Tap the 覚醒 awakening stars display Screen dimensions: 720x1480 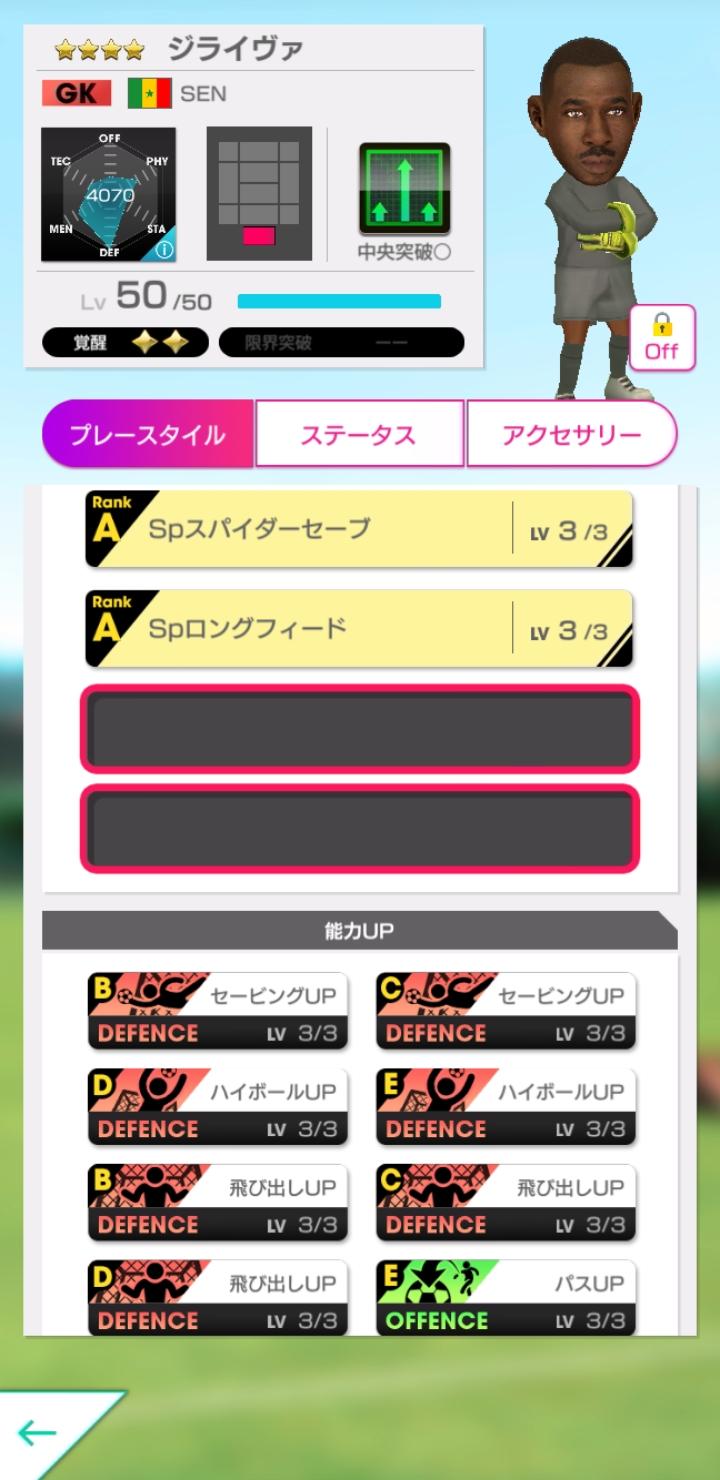click(125, 342)
